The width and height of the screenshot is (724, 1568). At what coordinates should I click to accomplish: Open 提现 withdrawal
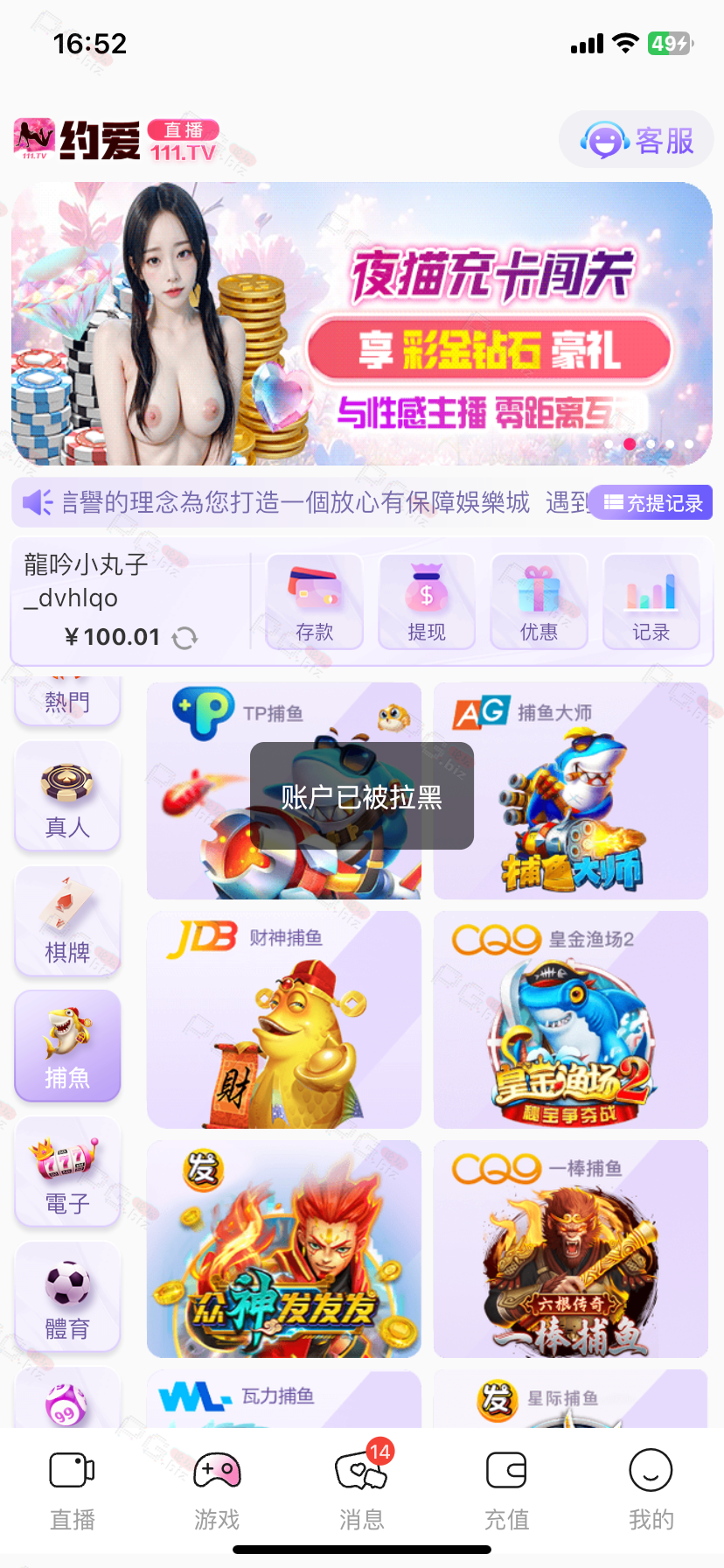coord(427,602)
